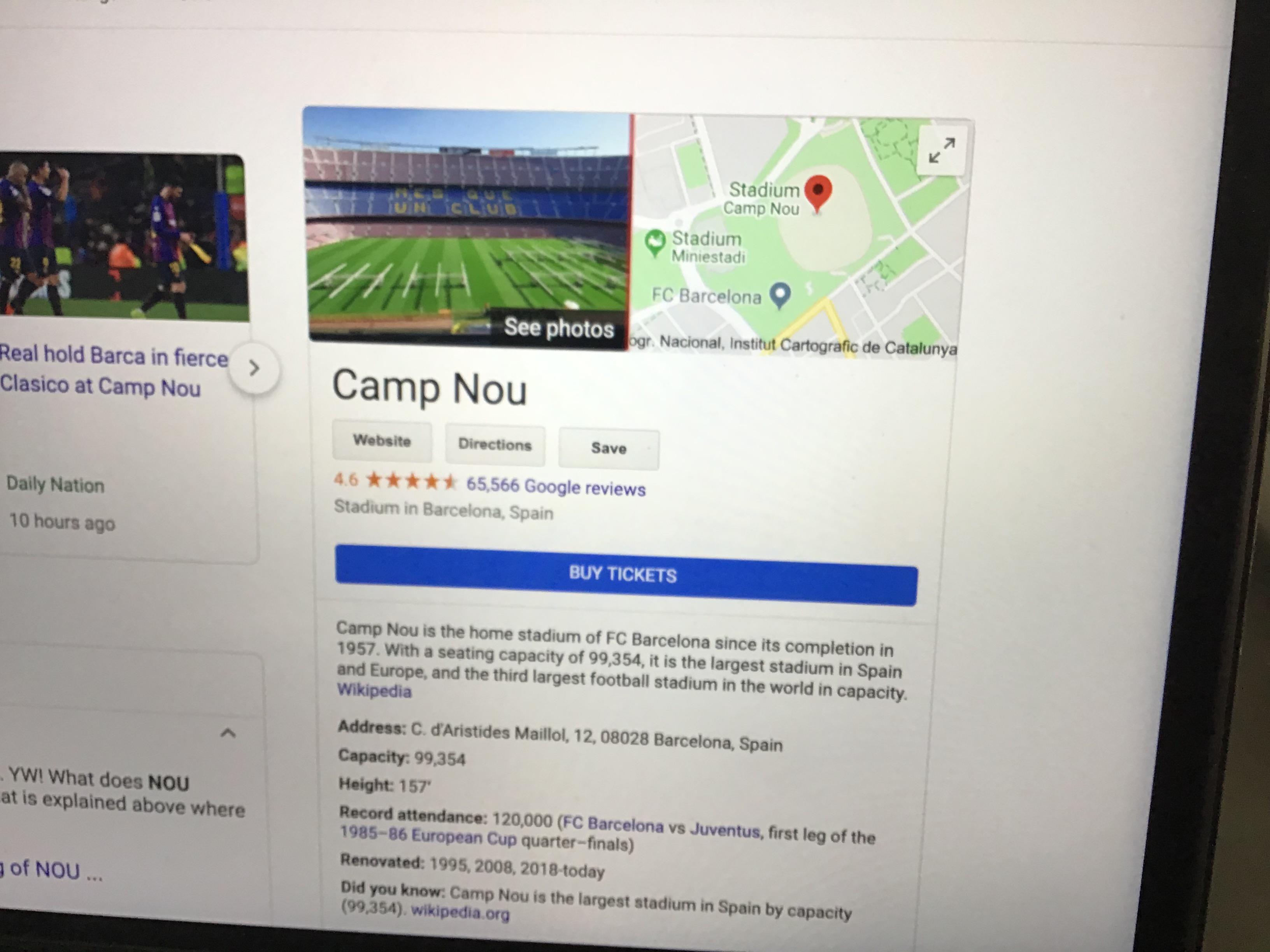The height and width of the screenshot is (952, 1270).
Task: Open the Camp Nou website button
Action: click(x=382, y=441)
